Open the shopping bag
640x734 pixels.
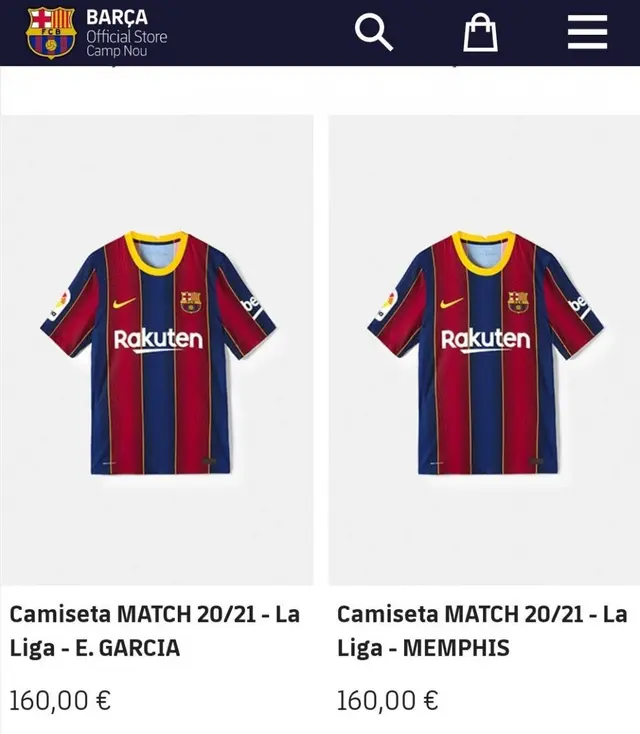click(480, 33)
